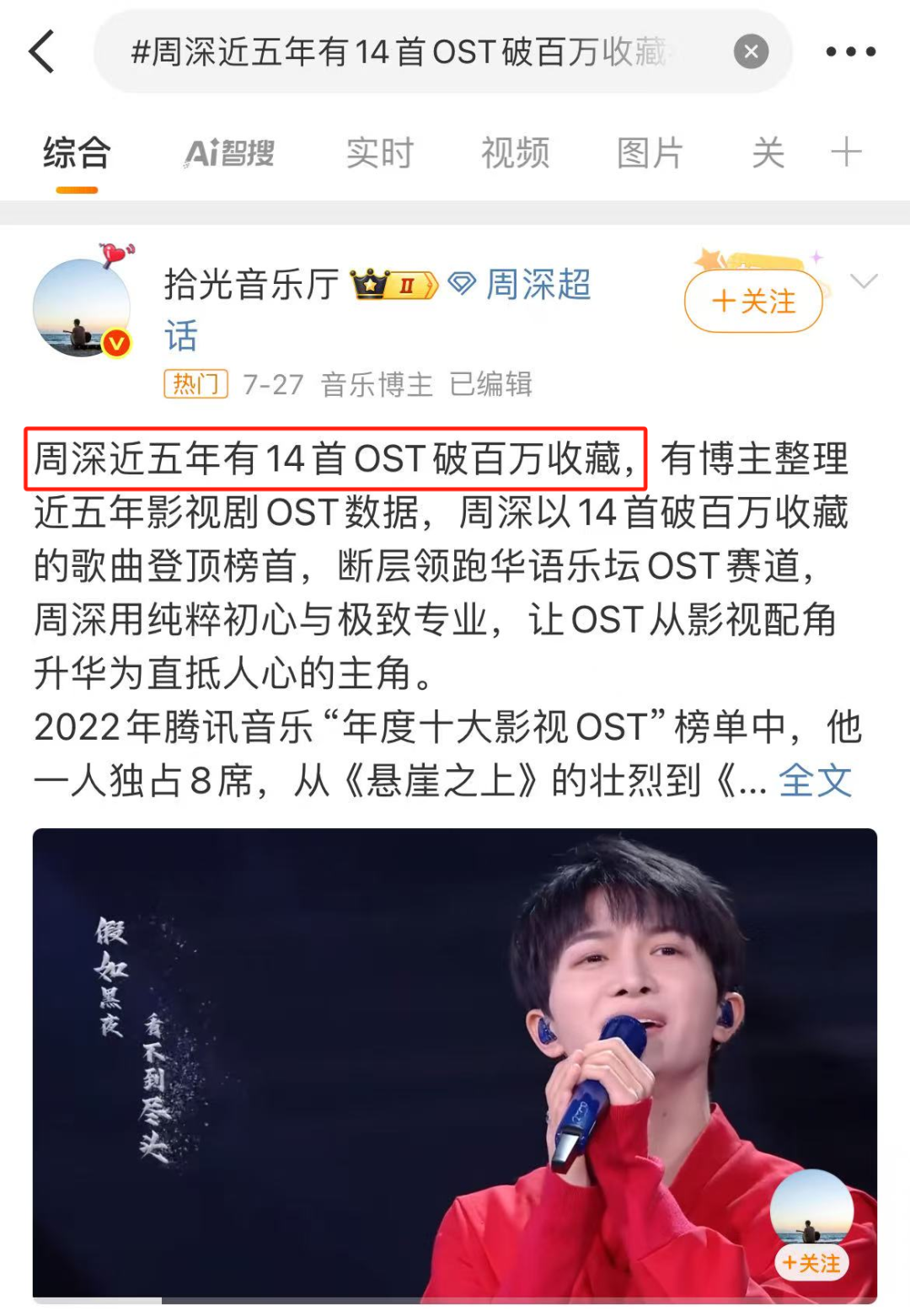
Task: Expand the post options chevron
Action: point(864,281)
